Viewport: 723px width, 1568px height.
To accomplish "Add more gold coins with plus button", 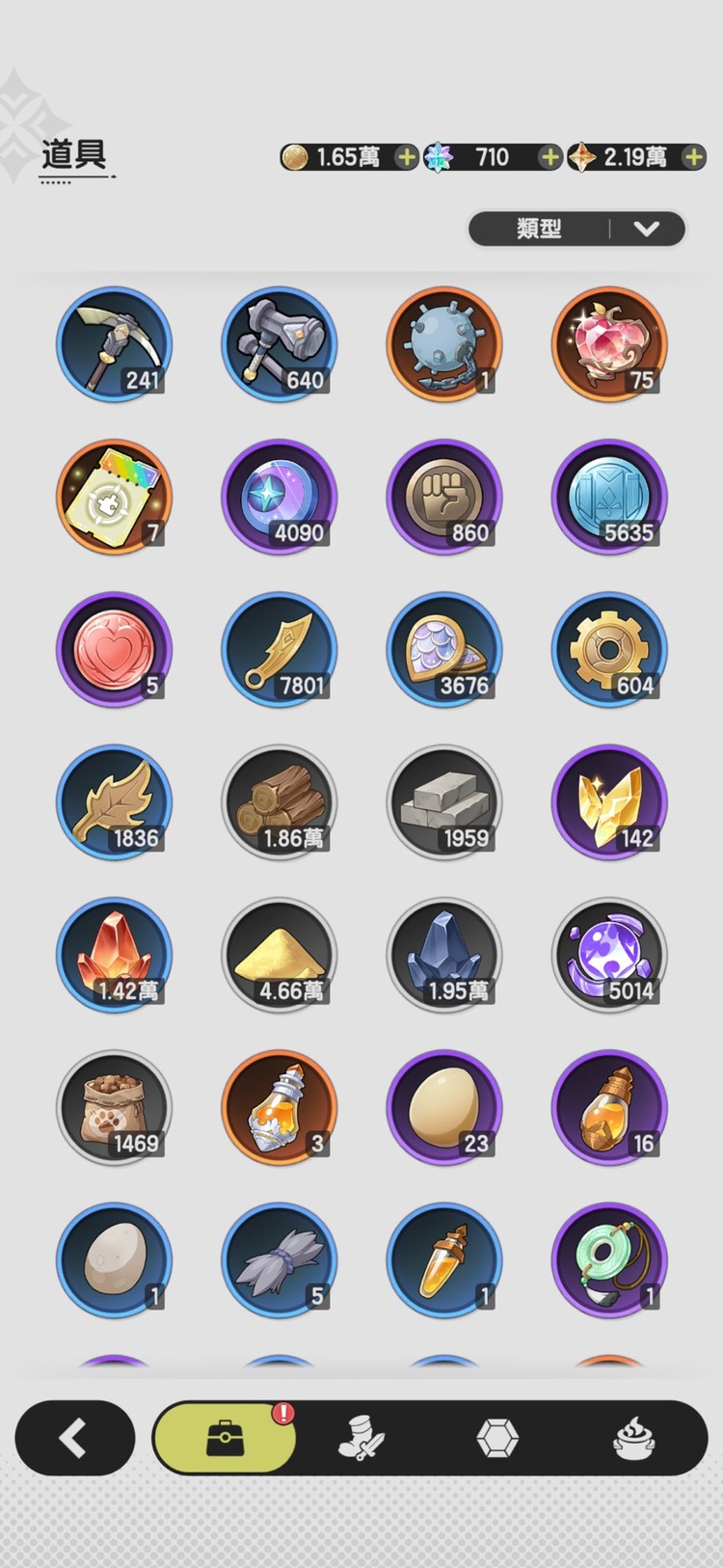I will (407, 157).
